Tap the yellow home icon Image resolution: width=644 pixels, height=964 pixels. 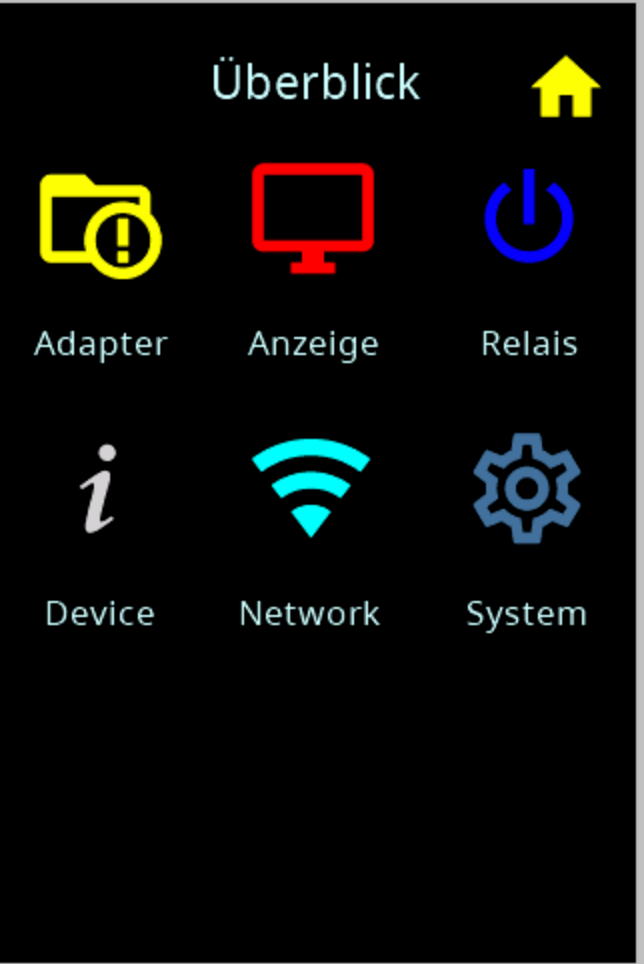(565, 88)
